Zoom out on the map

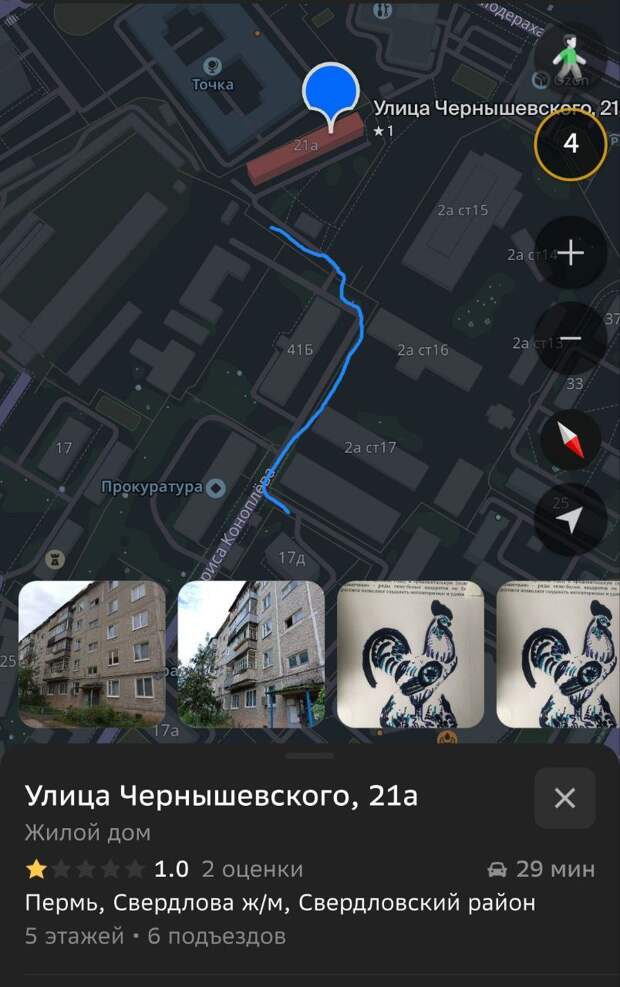(x=570, y=339)
